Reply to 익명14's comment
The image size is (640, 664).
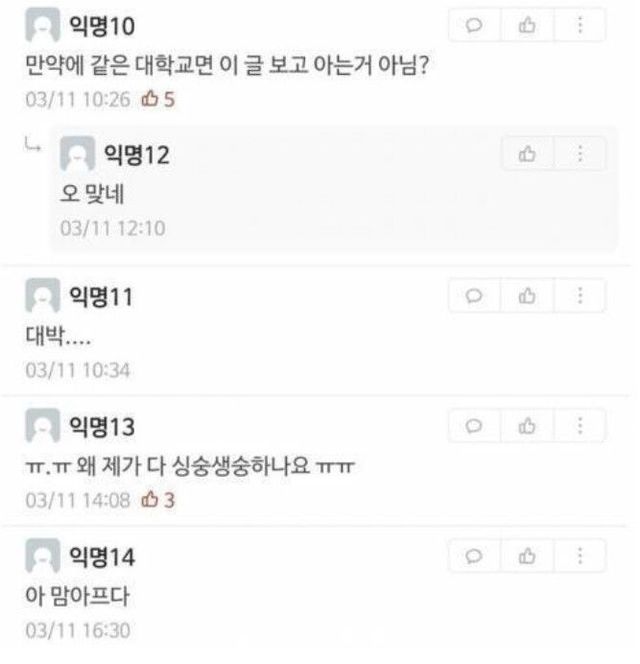coord(474,555)
